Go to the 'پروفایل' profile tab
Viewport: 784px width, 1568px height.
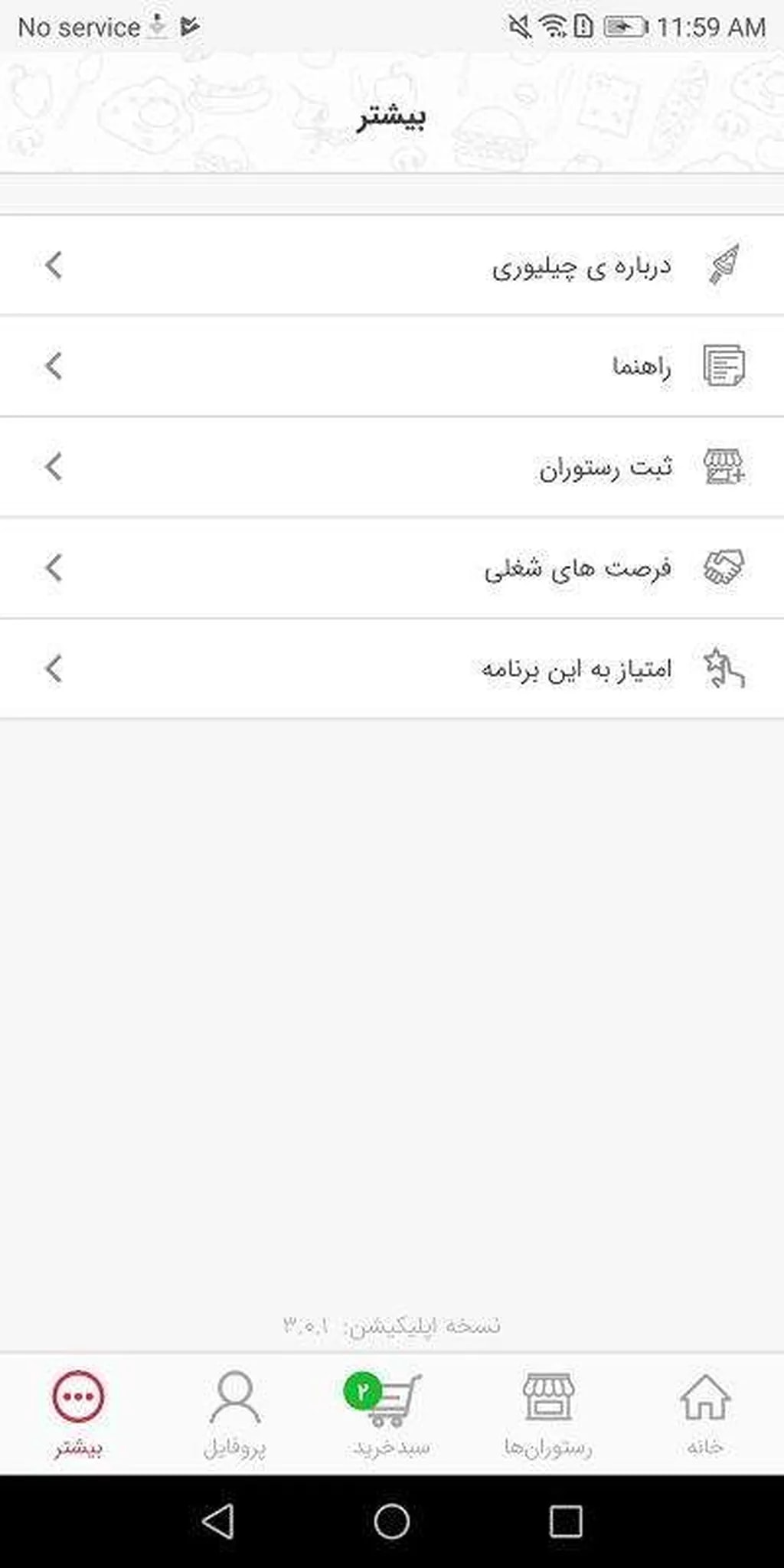(234, 1413)
